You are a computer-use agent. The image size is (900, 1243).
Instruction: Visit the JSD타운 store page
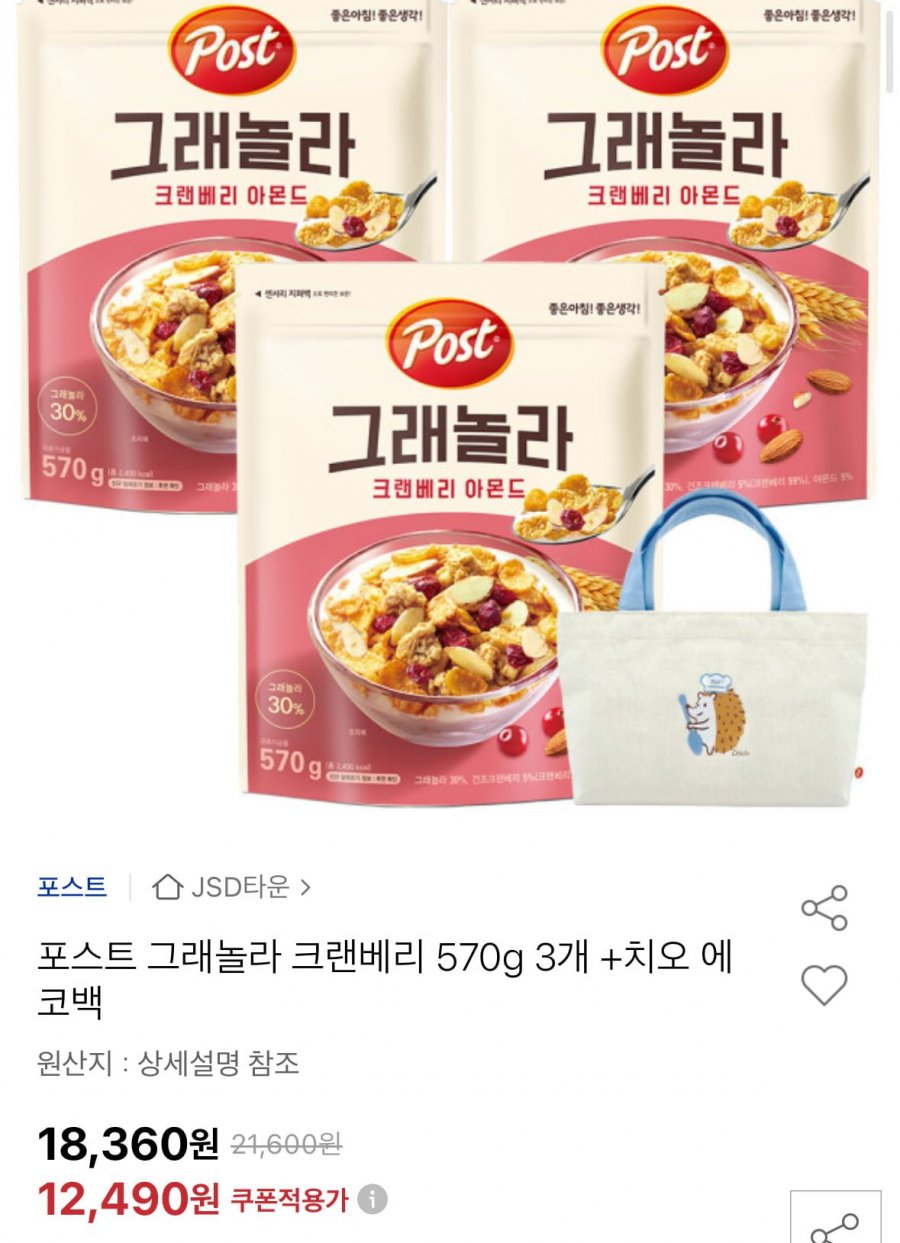point(232,887)
